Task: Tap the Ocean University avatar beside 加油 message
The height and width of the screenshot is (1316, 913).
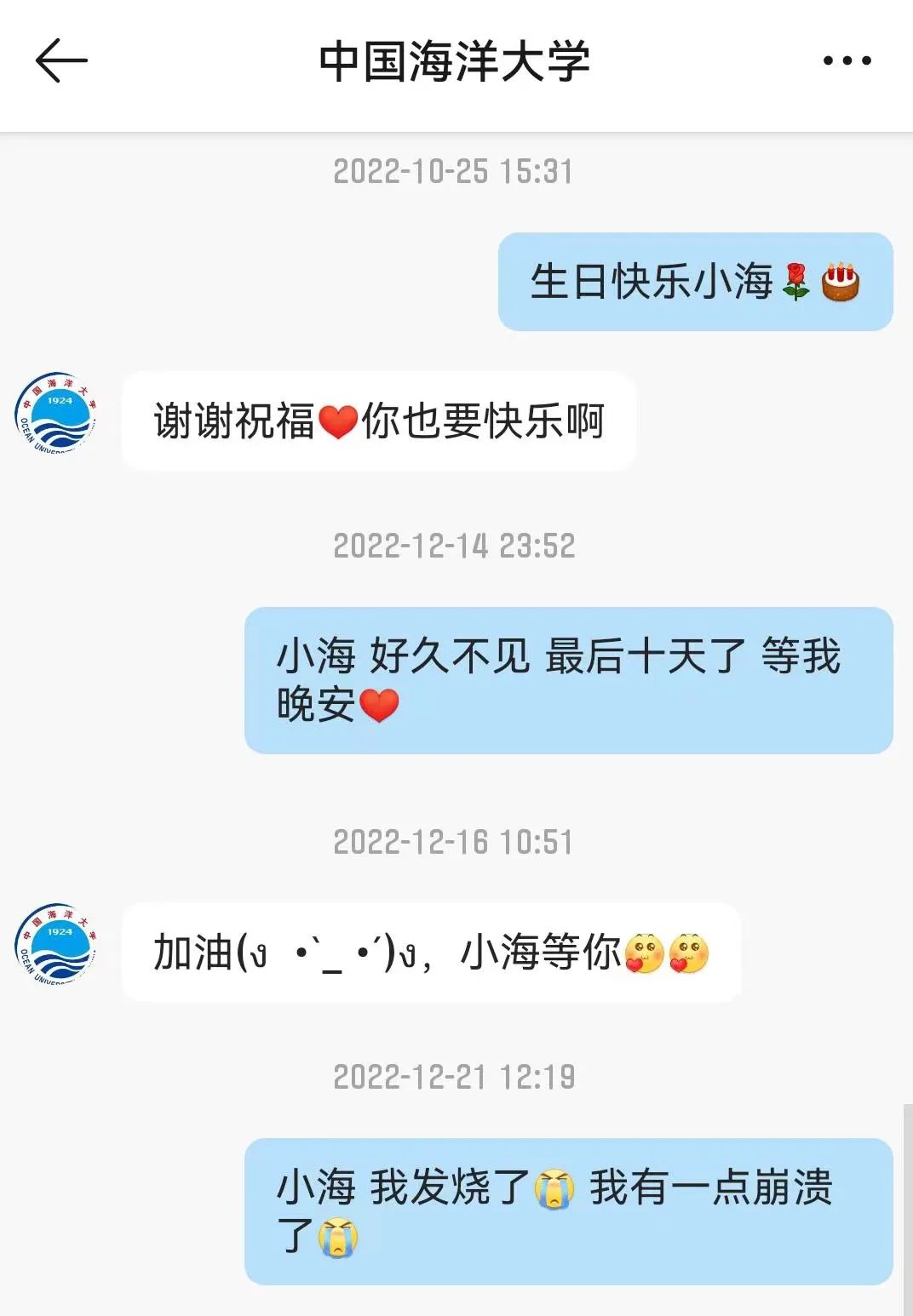Action: point(55,944)
